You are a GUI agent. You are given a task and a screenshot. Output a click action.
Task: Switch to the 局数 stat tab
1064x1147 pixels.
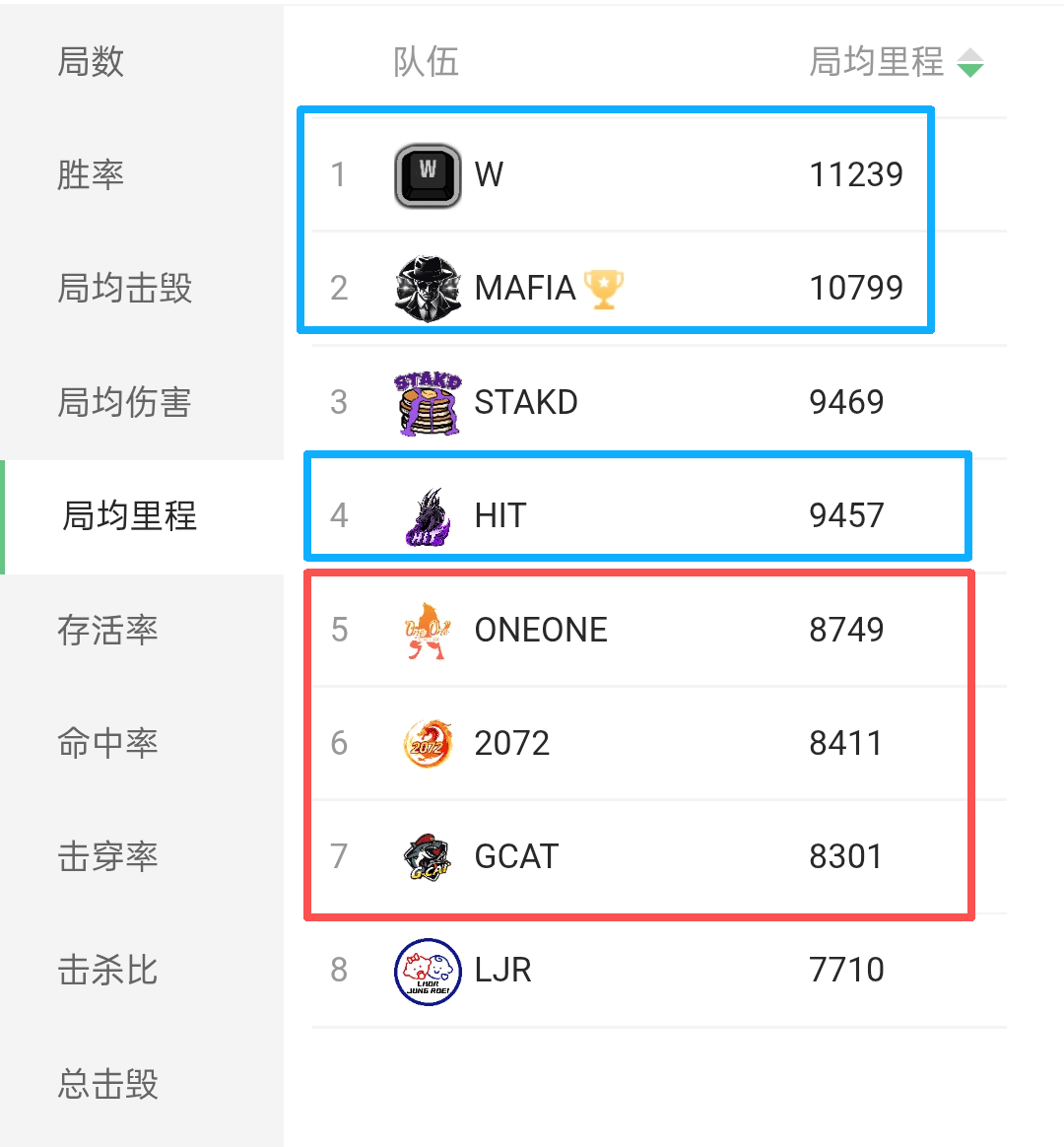click(x=91, y=62)
